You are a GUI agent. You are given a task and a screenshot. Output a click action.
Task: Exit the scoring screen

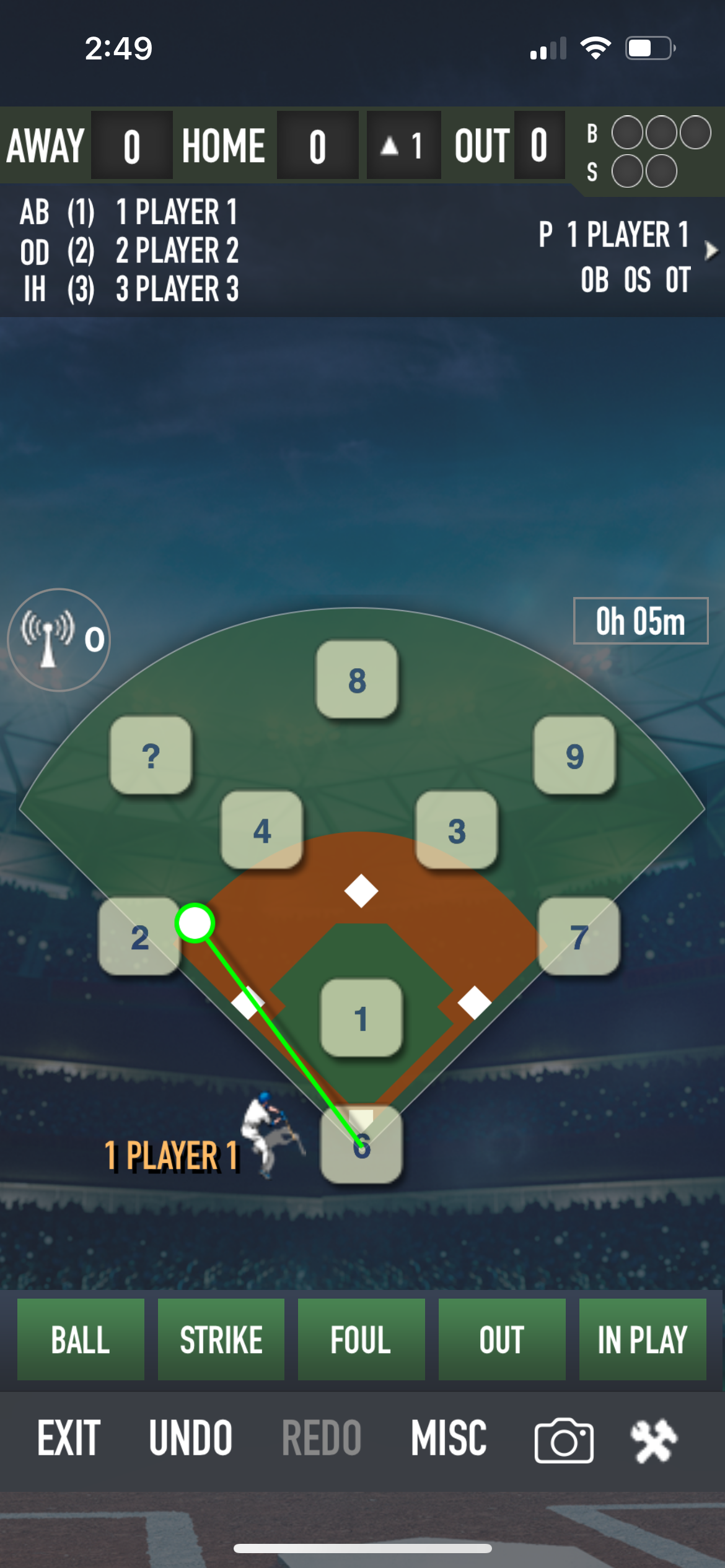click(x=68, y=1438)
